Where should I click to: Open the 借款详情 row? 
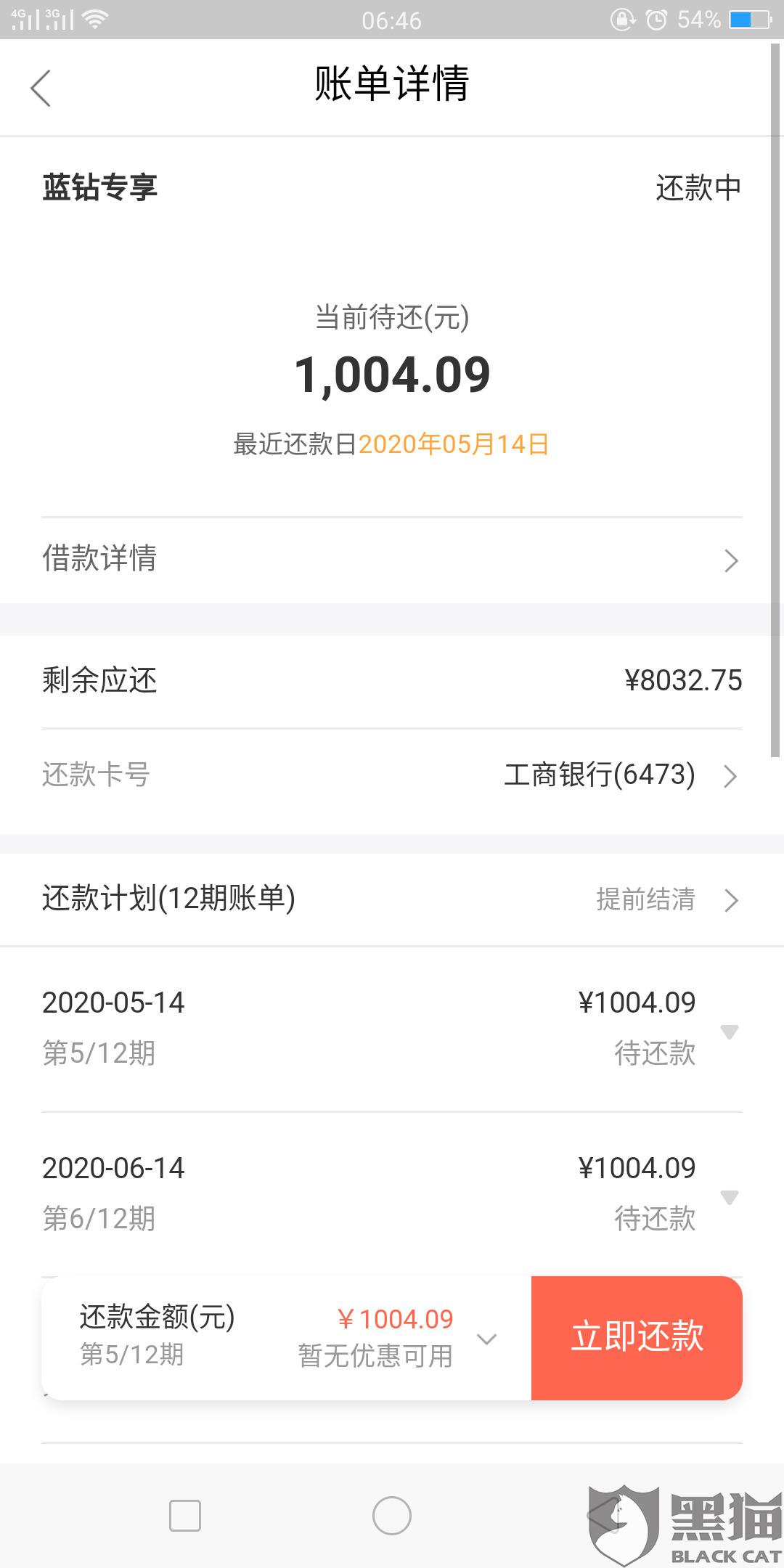tap(392, 560)
